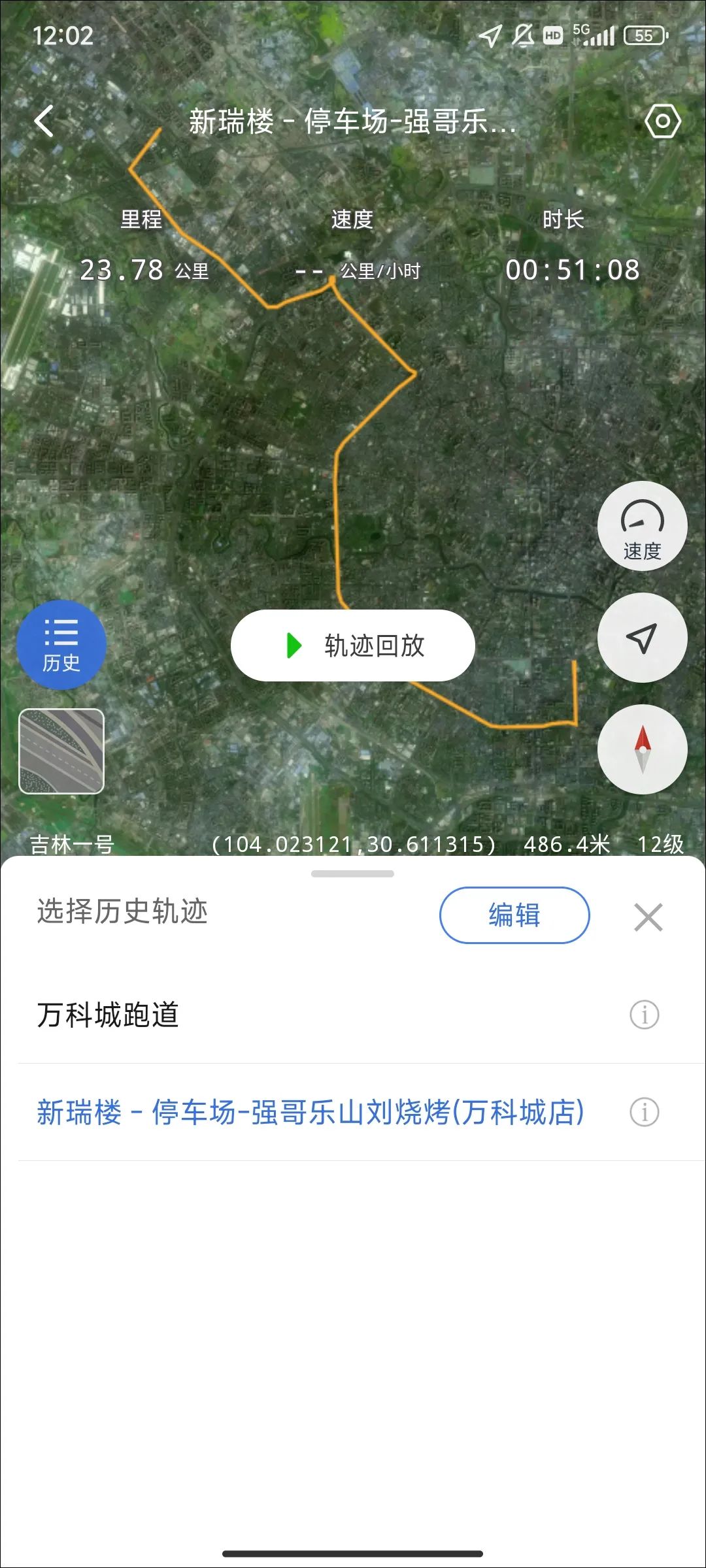The height and width of the screenshot is (1568, 706).
Task: Tap the 编辑 edit button
Action: point(514,915)
